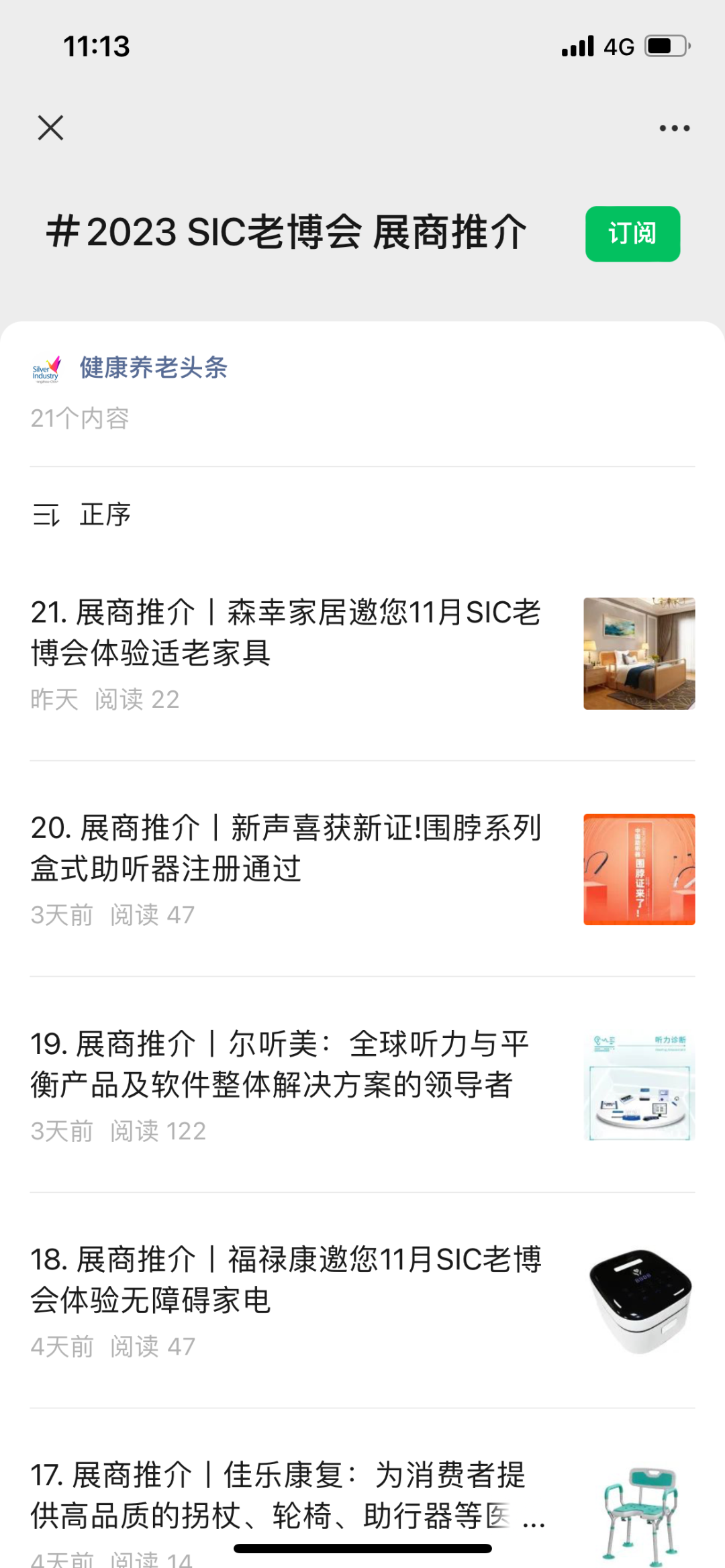Open the 健康养老头条 account page
The width and height of the screenshot is (725, 1568).
(153, 368)
